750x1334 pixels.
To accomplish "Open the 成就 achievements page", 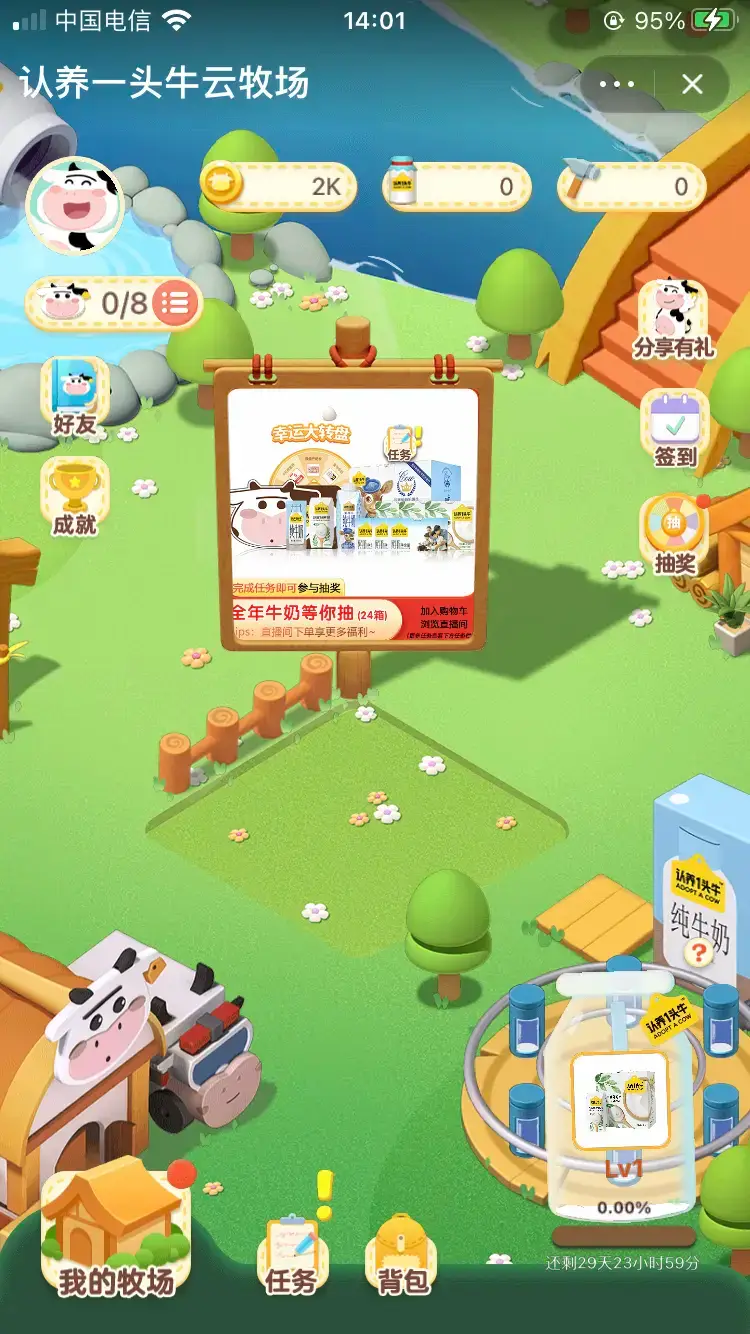I will [75, 497].
